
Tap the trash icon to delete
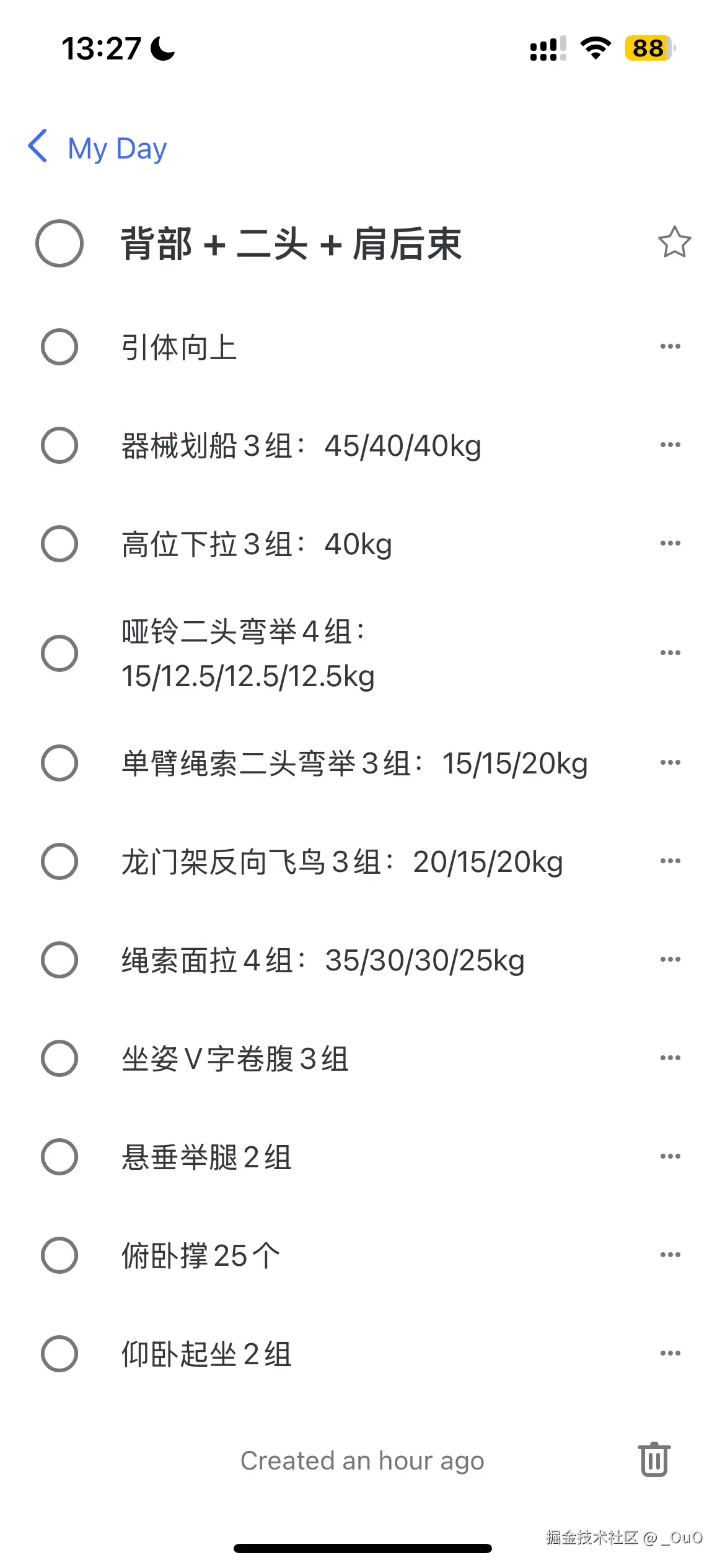tap(654, 1460)
